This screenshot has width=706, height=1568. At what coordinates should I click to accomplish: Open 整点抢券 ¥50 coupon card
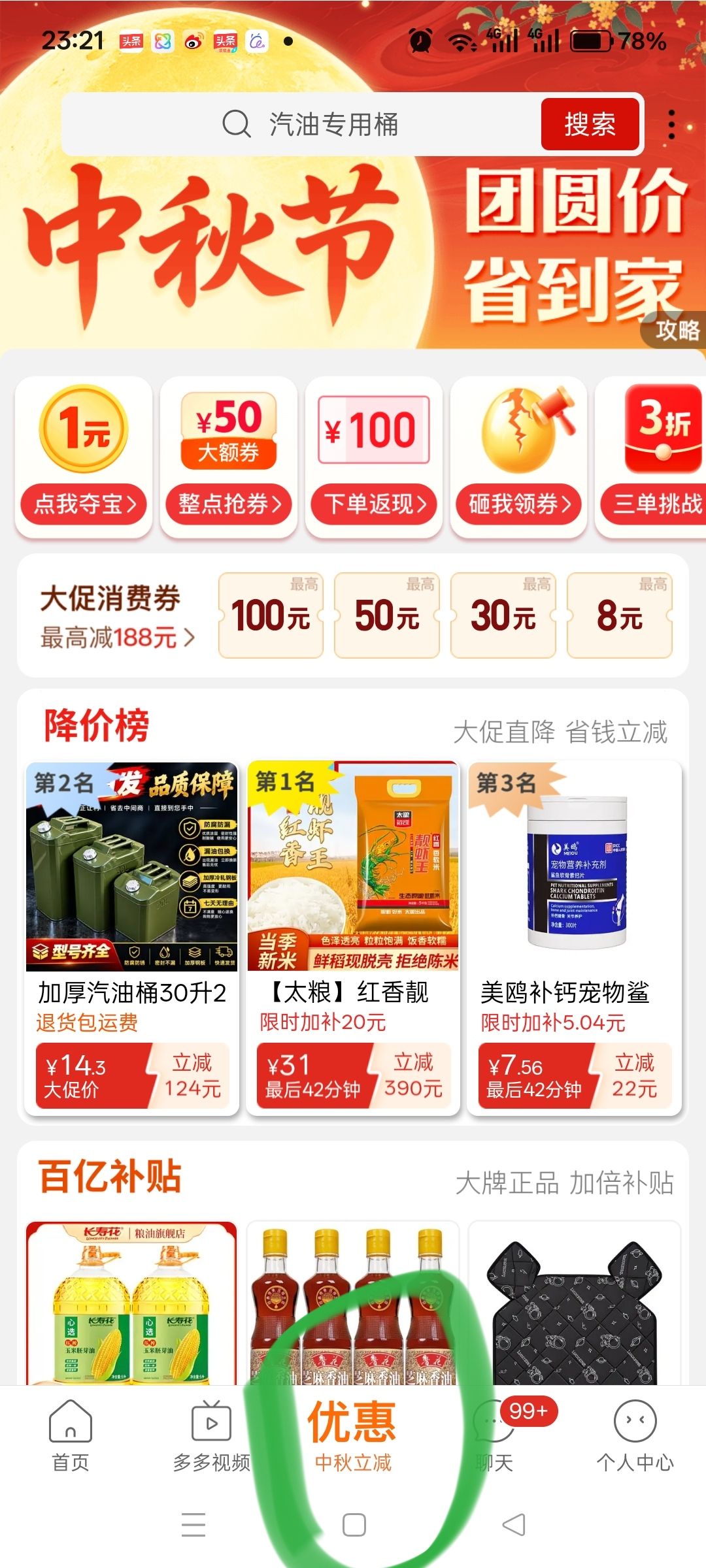click(x=229, y=457)
